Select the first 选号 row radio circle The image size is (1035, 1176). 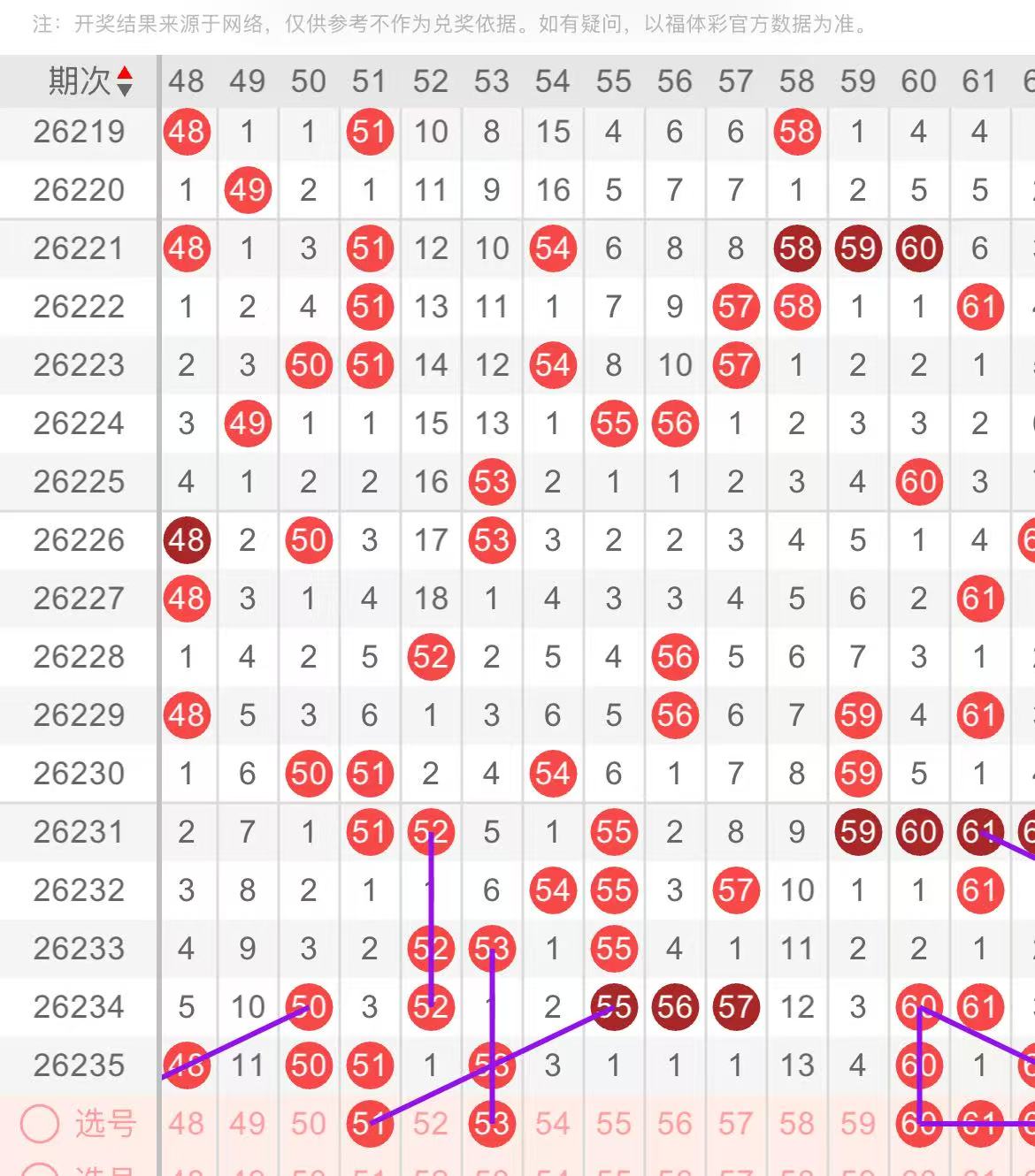(40, 1124)
